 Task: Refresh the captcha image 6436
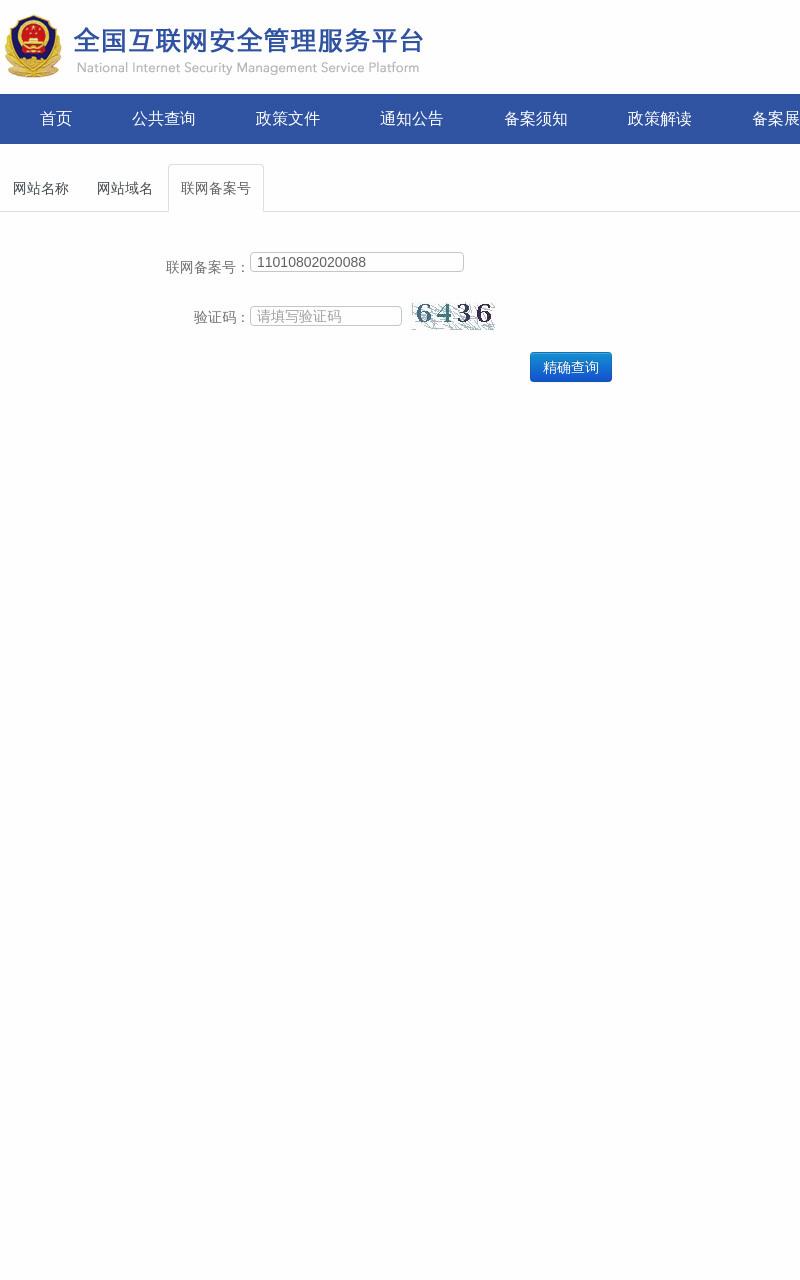453,316
